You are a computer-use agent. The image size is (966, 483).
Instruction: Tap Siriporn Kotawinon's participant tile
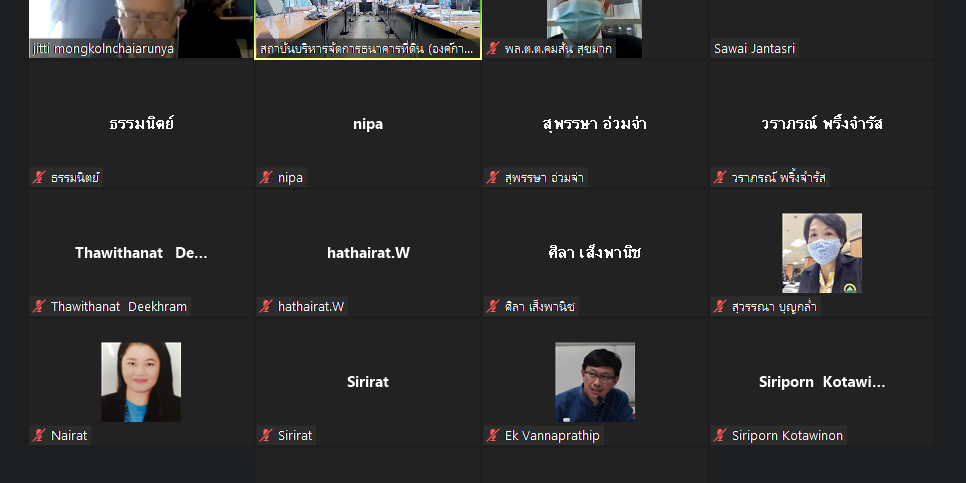tap(821, 382)
